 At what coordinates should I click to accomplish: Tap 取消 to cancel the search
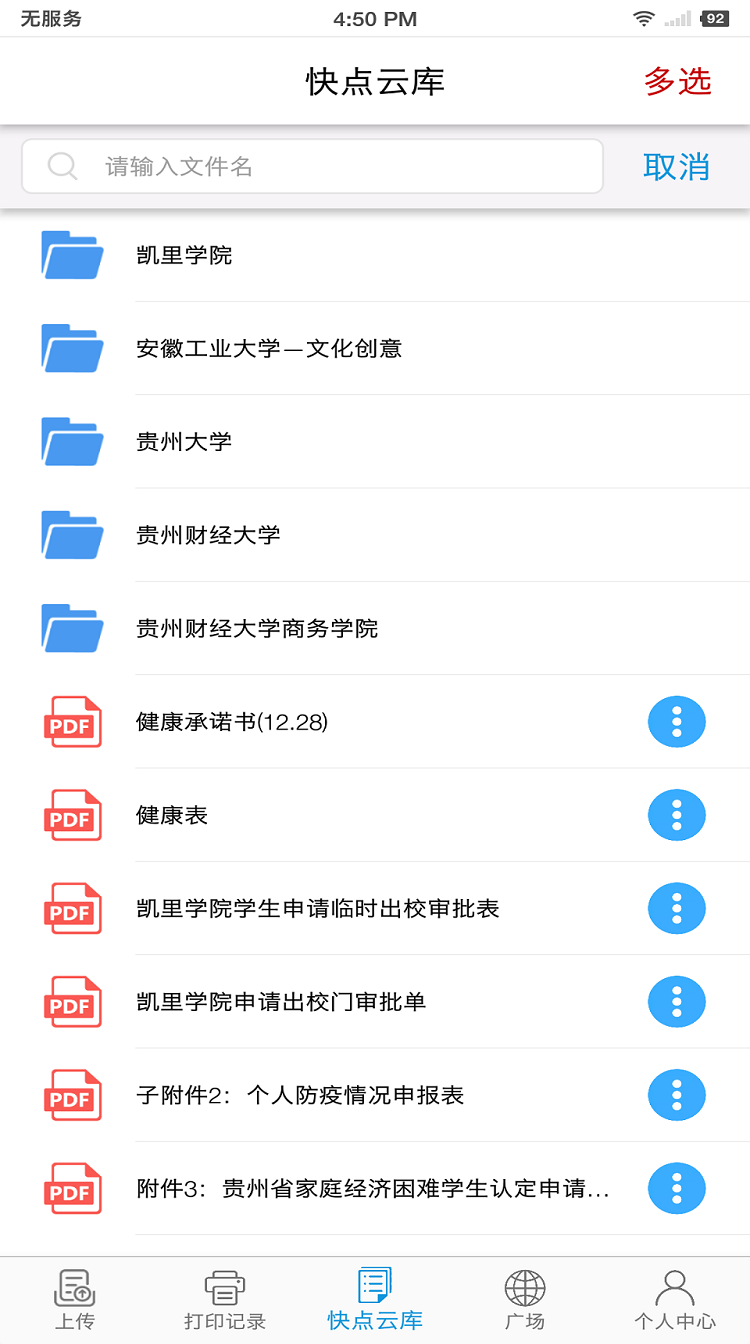[x=676, y=166]
